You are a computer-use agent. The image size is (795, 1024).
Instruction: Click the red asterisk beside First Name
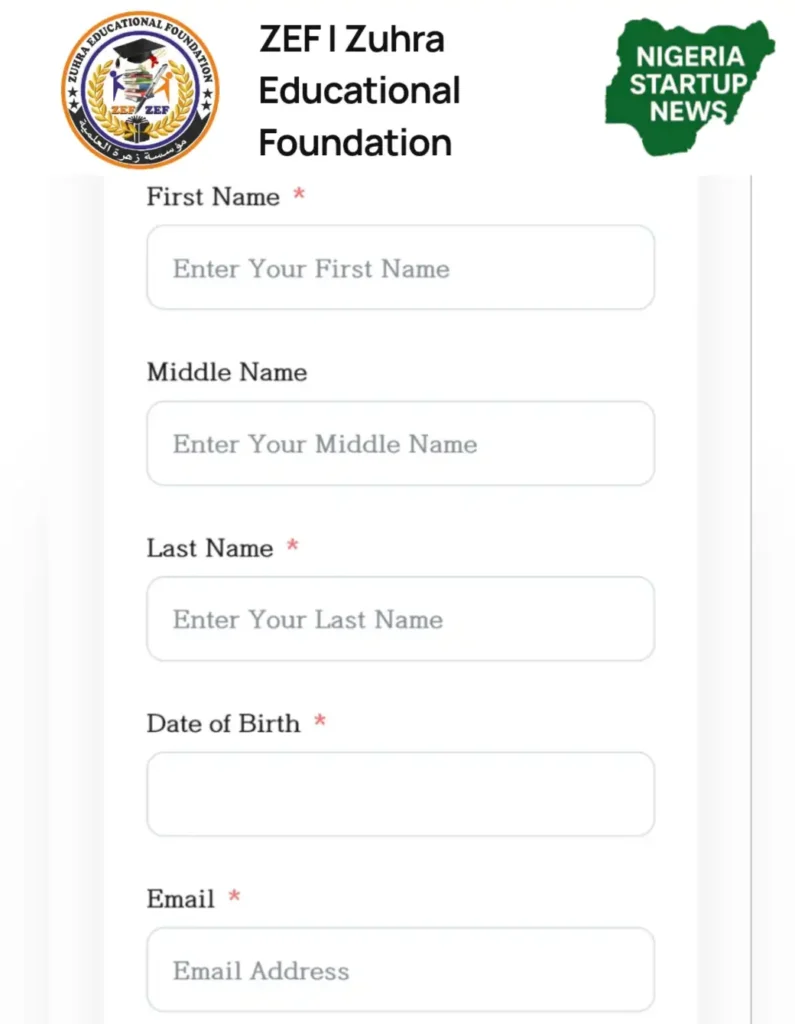(298, 197)
